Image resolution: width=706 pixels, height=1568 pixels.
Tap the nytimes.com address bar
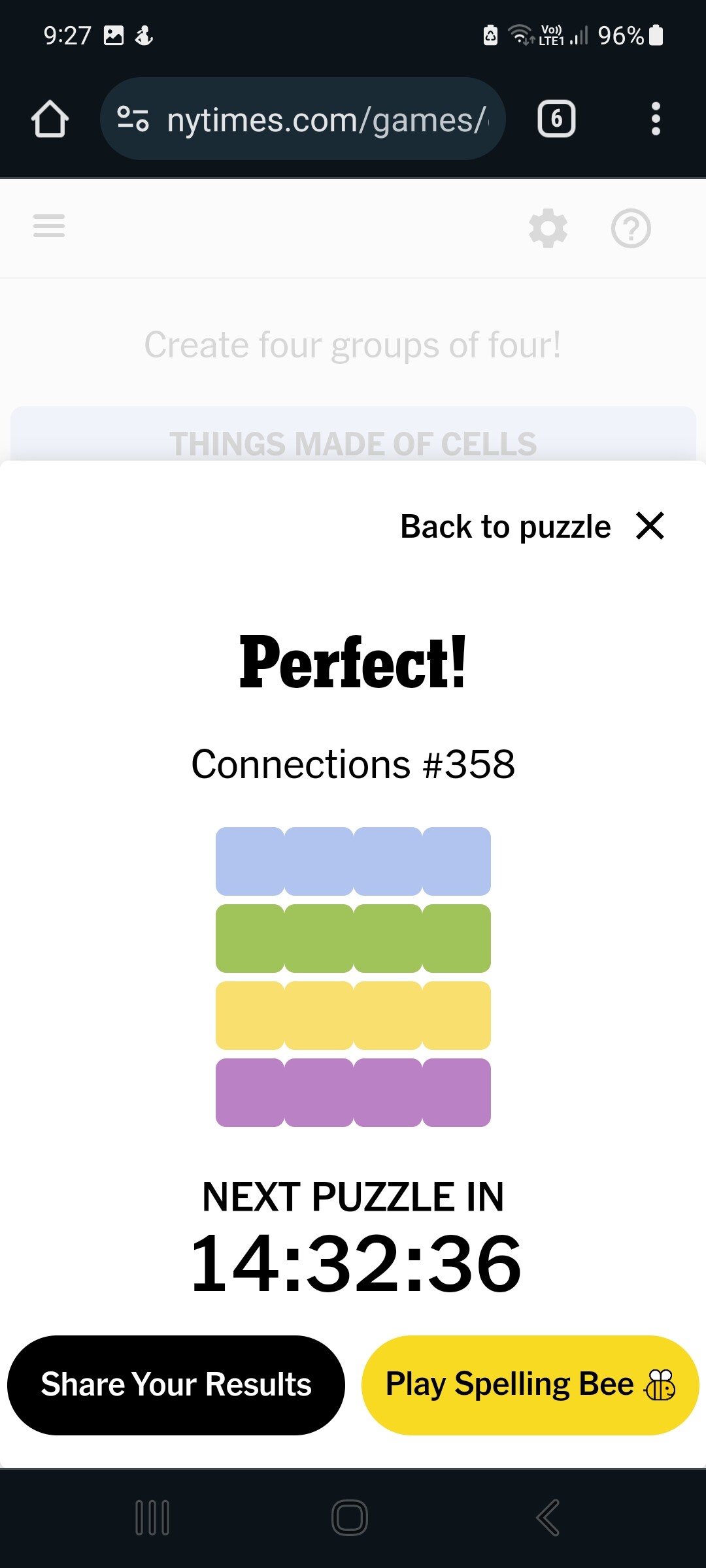point(303,119)
